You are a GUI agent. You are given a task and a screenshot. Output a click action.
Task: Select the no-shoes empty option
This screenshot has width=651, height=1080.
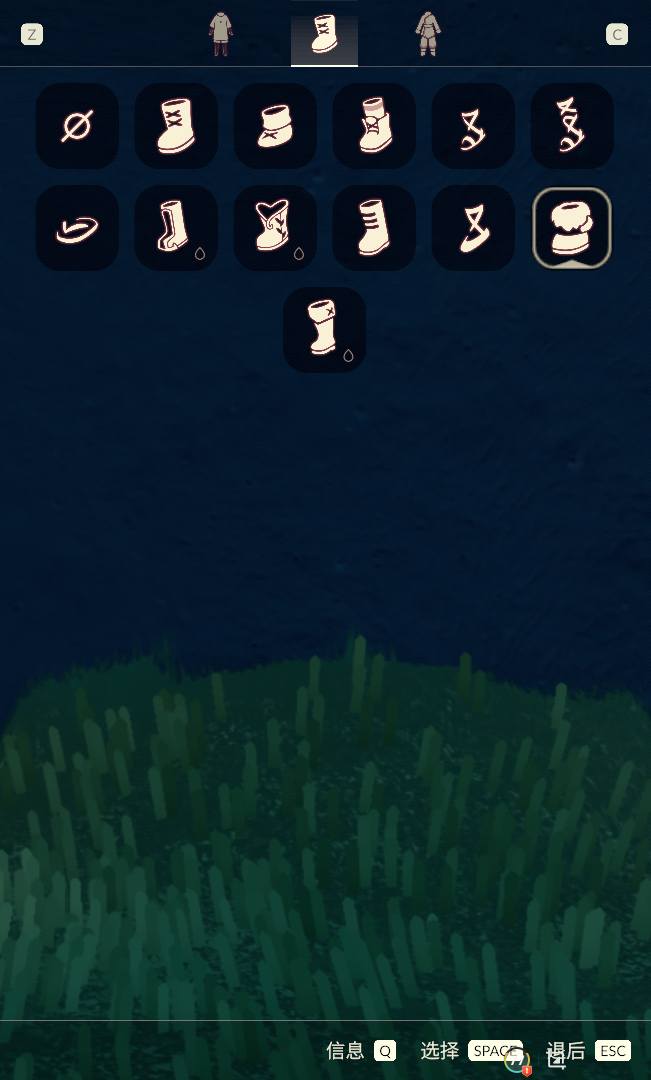tap(77, 126)
